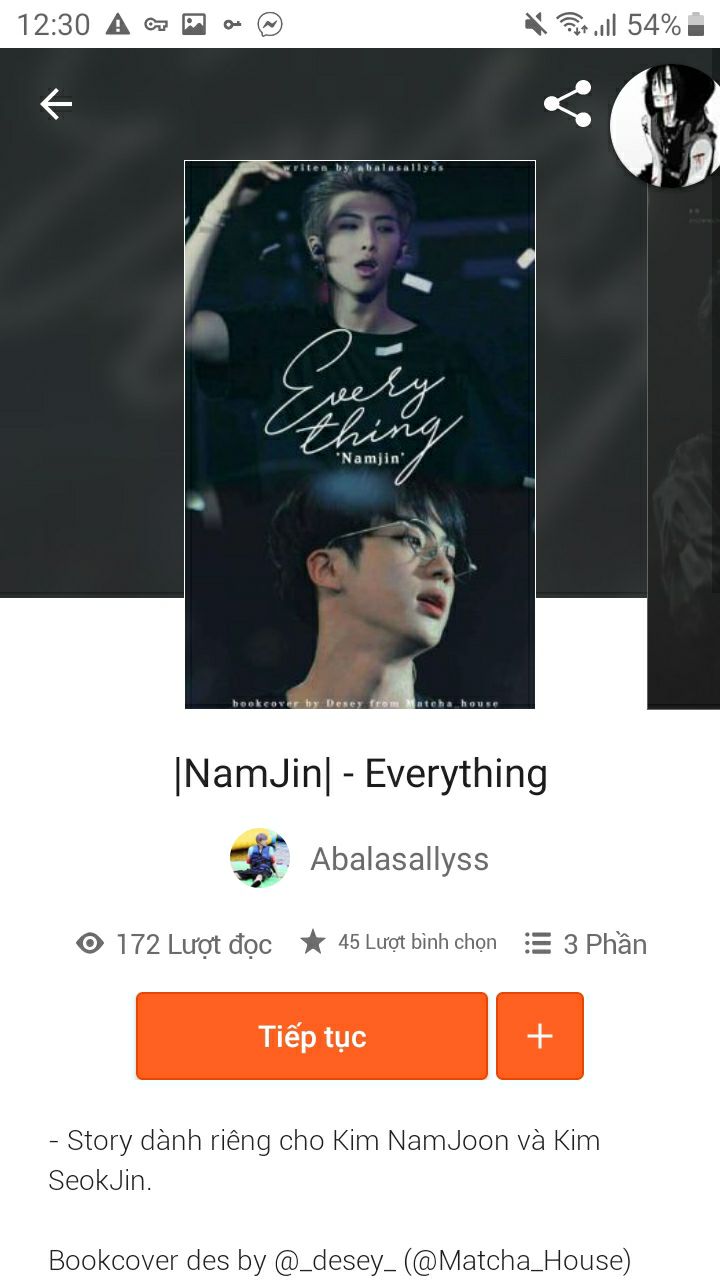The height and width of the screenshot is (1280, 720).
Task: Go back using the arrow
Action: coord(56,104)
